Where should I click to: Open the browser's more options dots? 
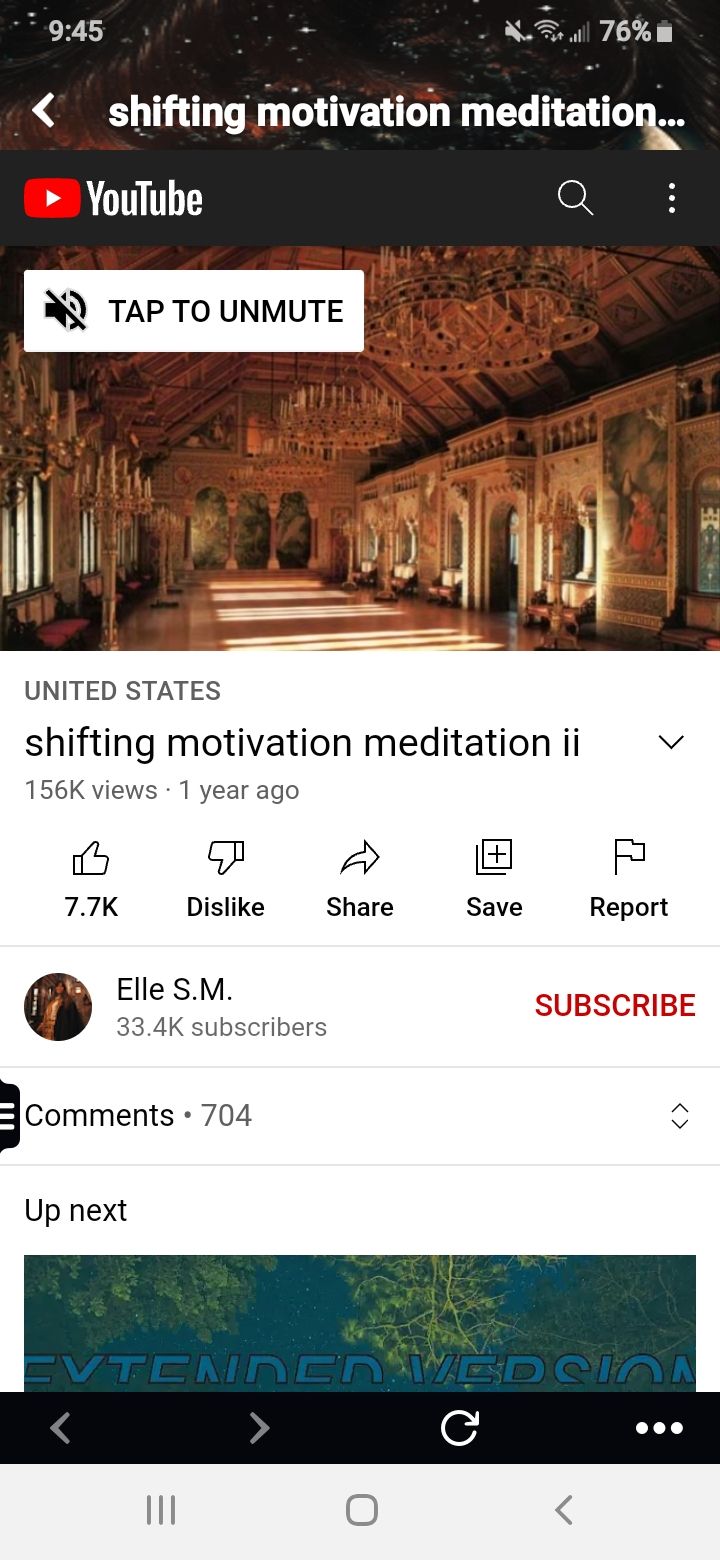pyautogui.click(x=659, y=1428)
